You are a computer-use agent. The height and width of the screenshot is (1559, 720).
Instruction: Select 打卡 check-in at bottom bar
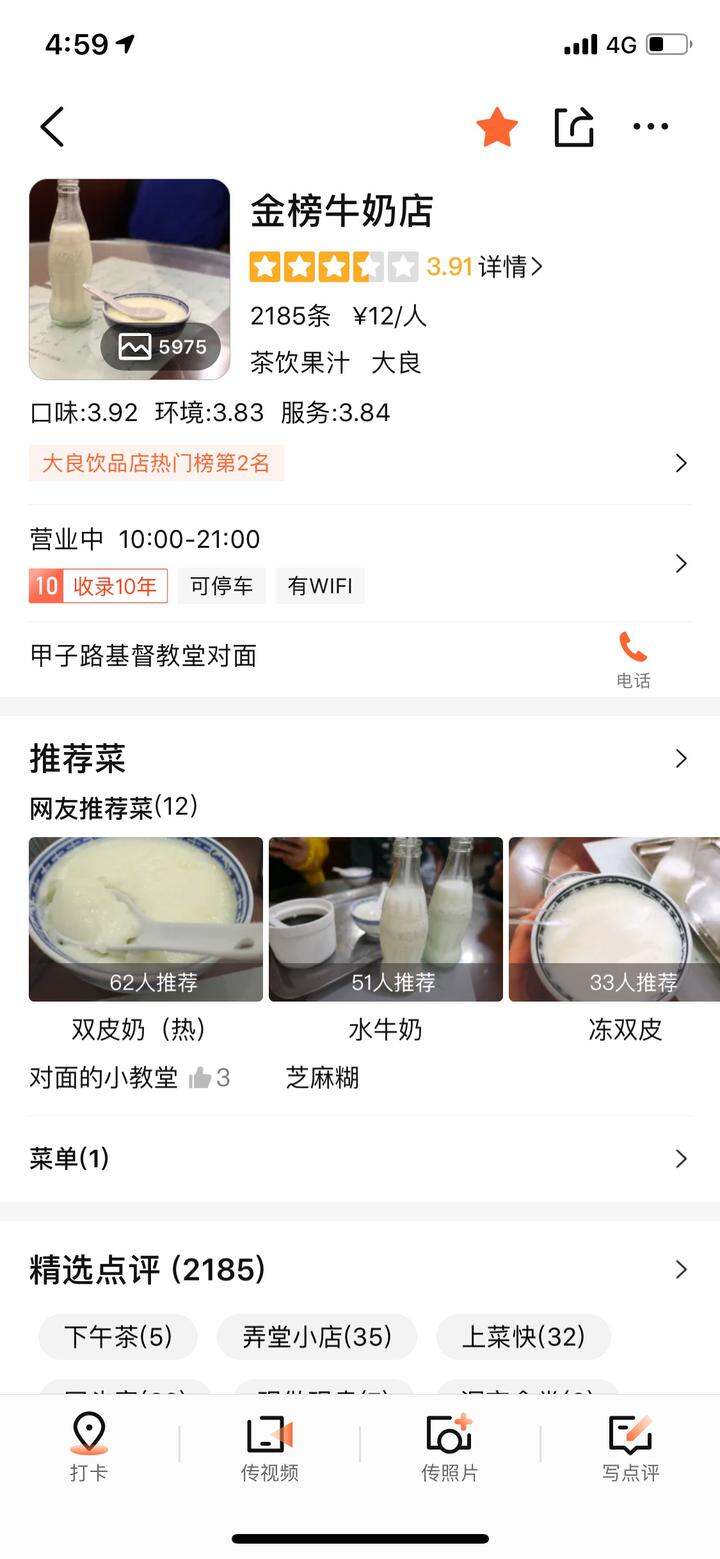(89, 1447)
